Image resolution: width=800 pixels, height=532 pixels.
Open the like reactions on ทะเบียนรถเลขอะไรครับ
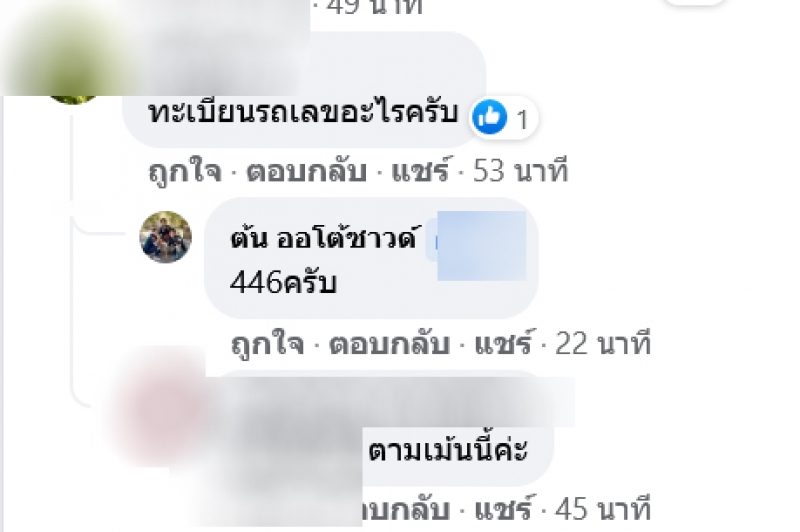tap(504, 119)
